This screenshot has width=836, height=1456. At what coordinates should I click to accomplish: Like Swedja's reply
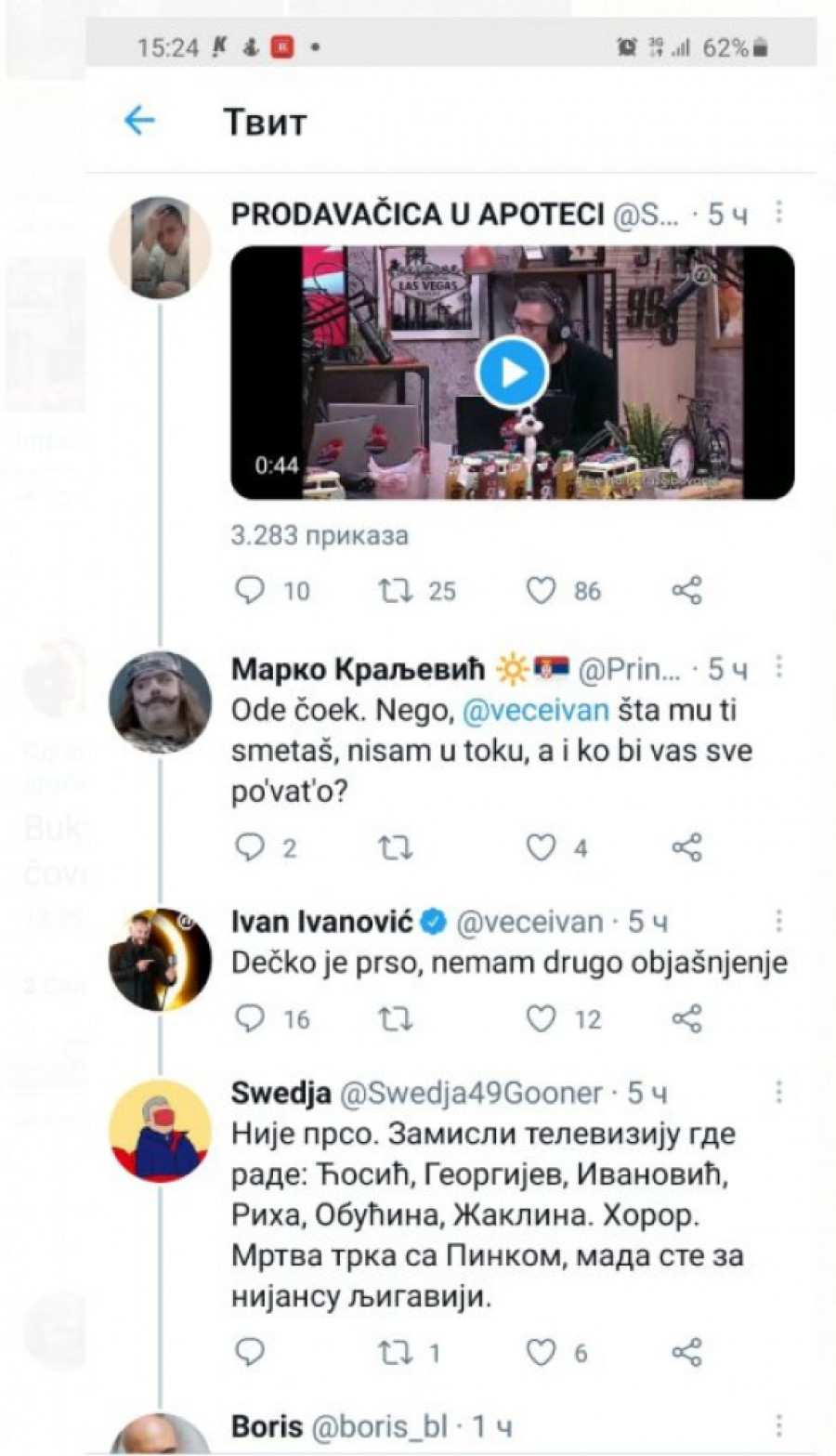542,1353
